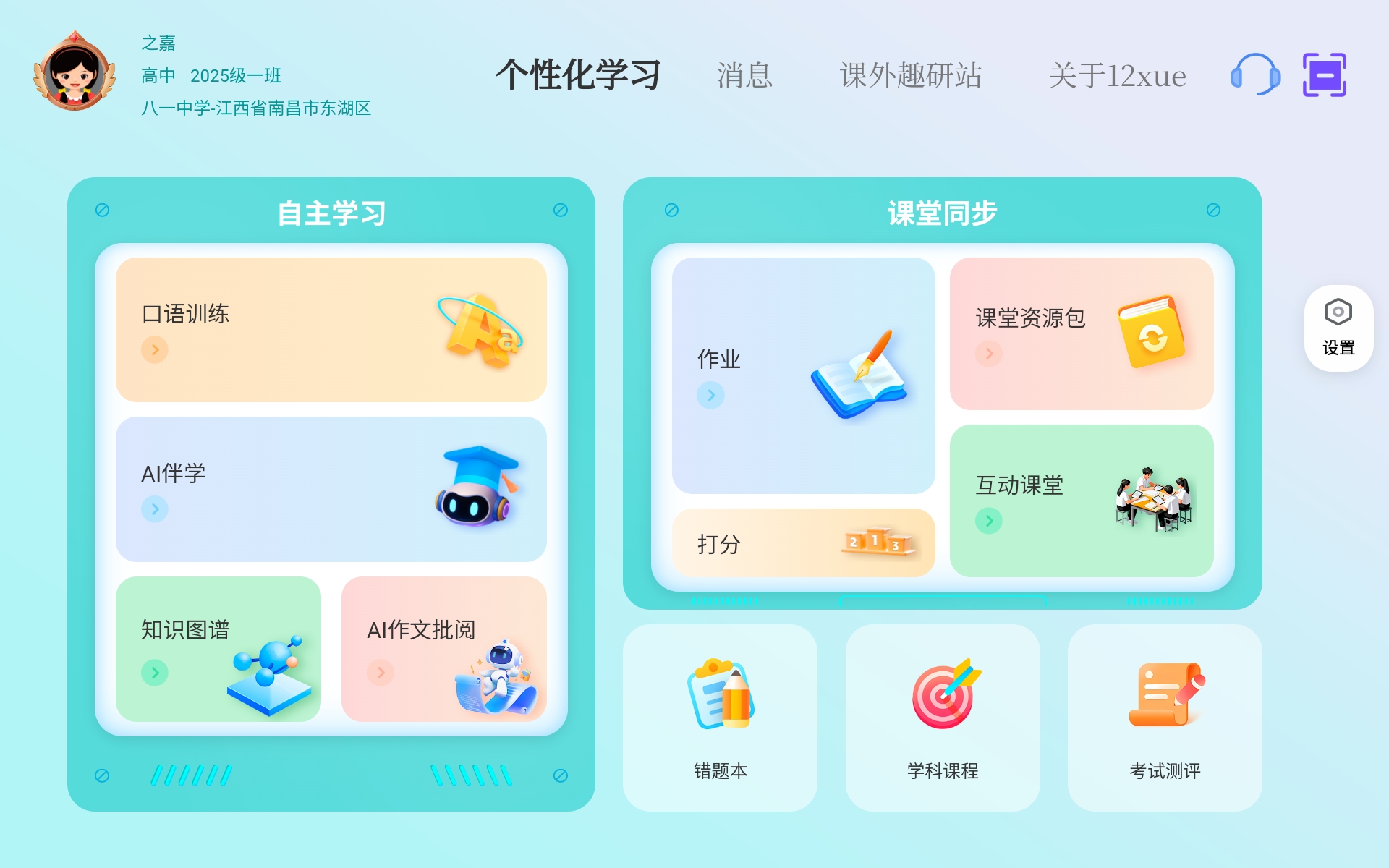Open the 课堂资源包 card
The height and width of the screenshot is (868, 1389).
coord(1081,334)
